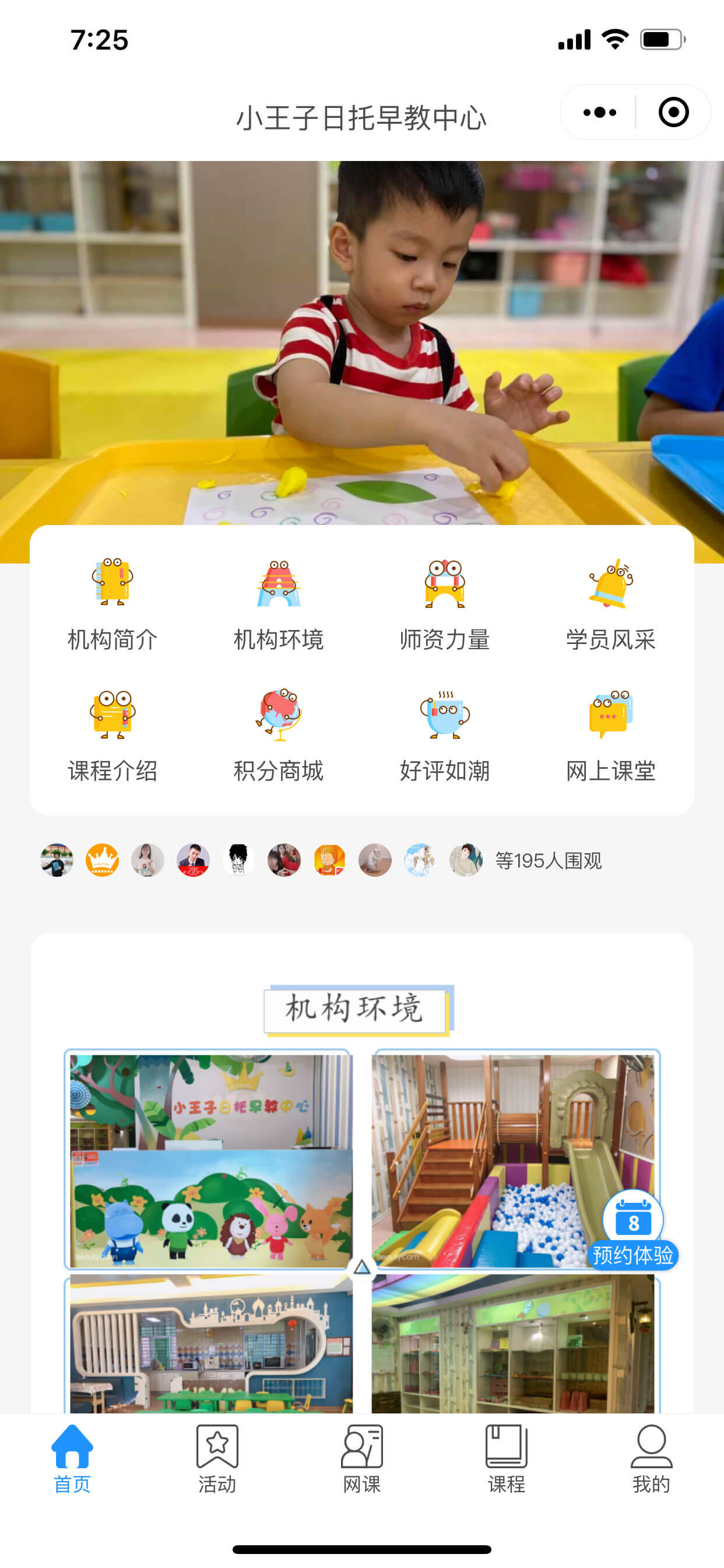Open 课程介绍 course introduction

click(113, 736)
